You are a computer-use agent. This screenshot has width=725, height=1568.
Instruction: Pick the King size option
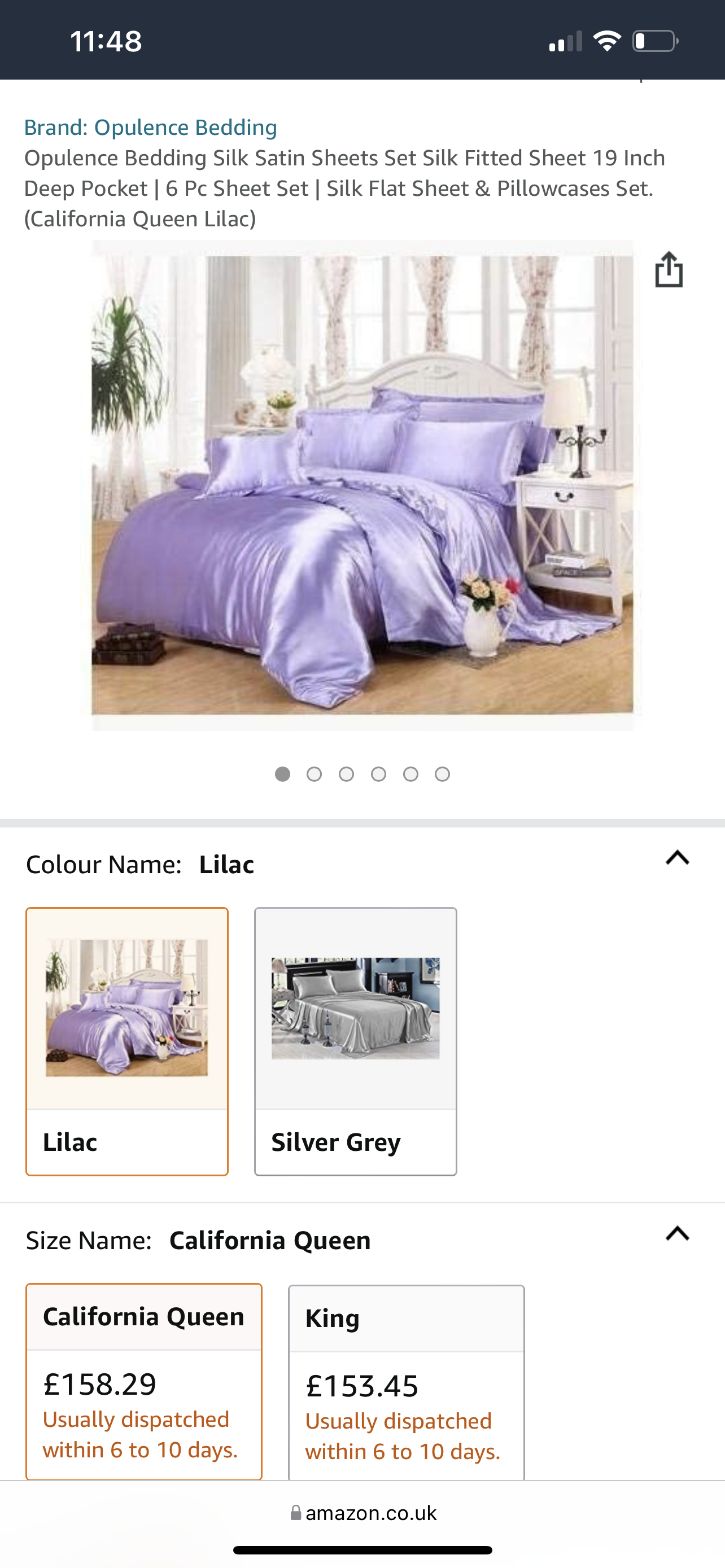pyautogui.click(x=406, y=1382)
